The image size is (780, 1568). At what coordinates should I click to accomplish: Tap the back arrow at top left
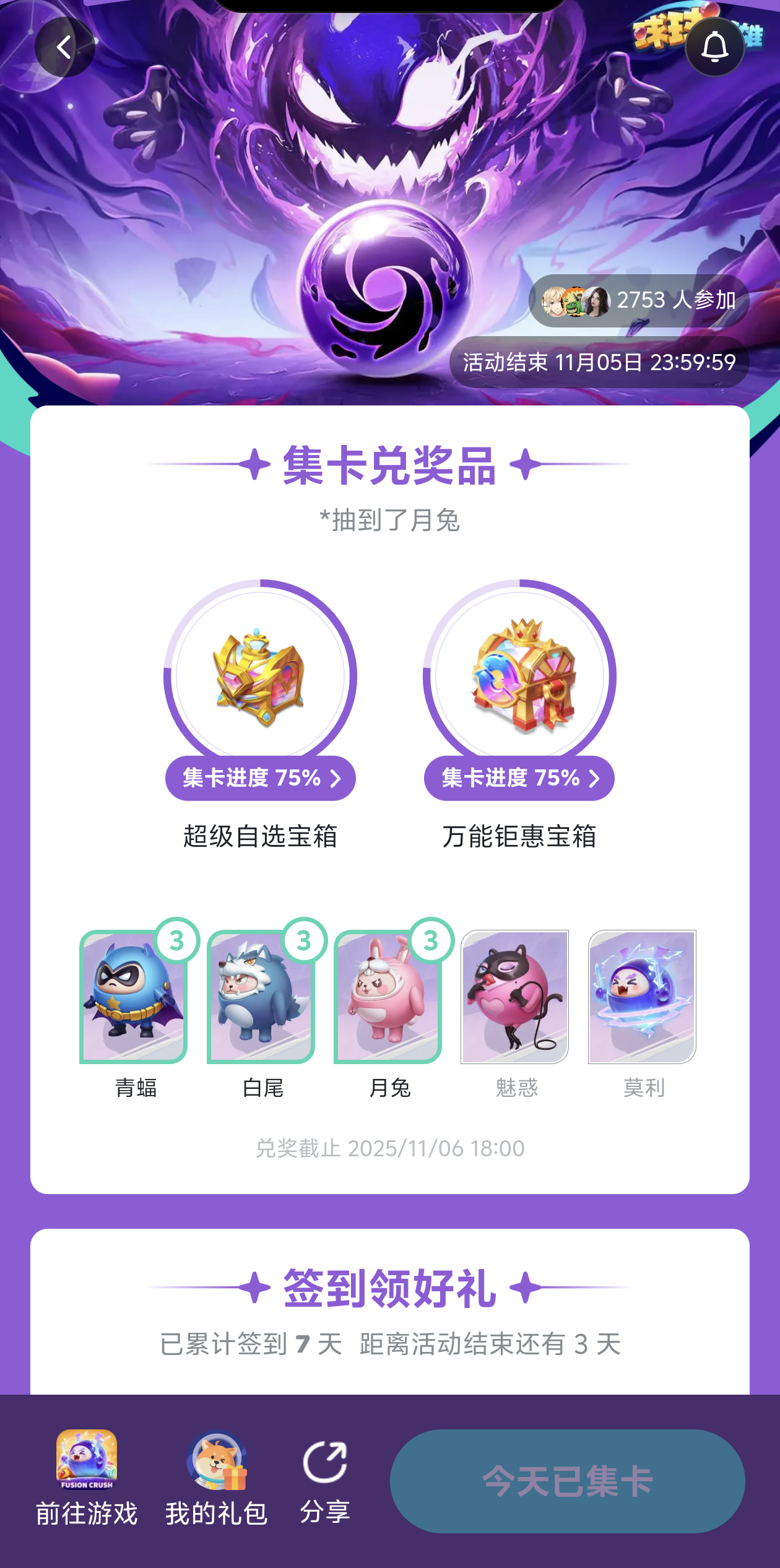point(66,48)
